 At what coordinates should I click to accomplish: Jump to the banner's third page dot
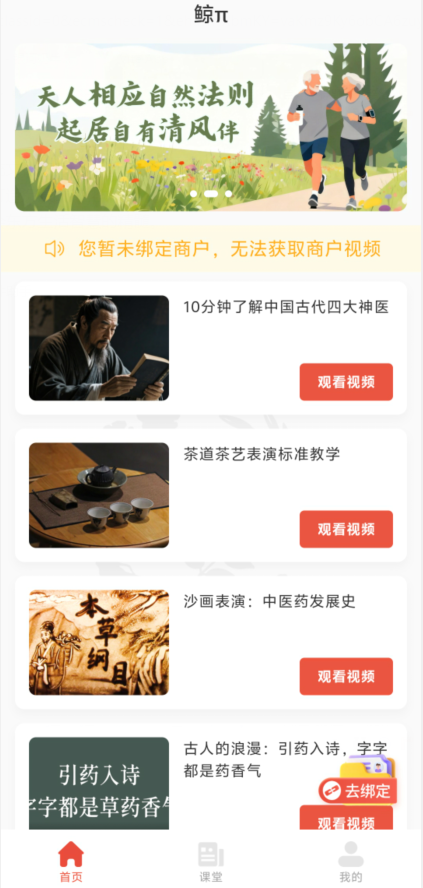click(228, 194)
